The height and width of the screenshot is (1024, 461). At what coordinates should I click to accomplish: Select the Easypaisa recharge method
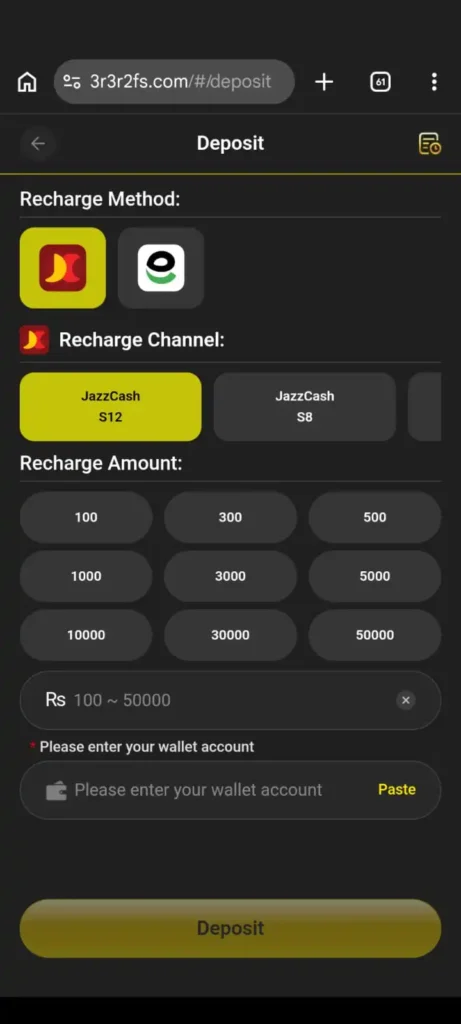(x=161, y=268)
